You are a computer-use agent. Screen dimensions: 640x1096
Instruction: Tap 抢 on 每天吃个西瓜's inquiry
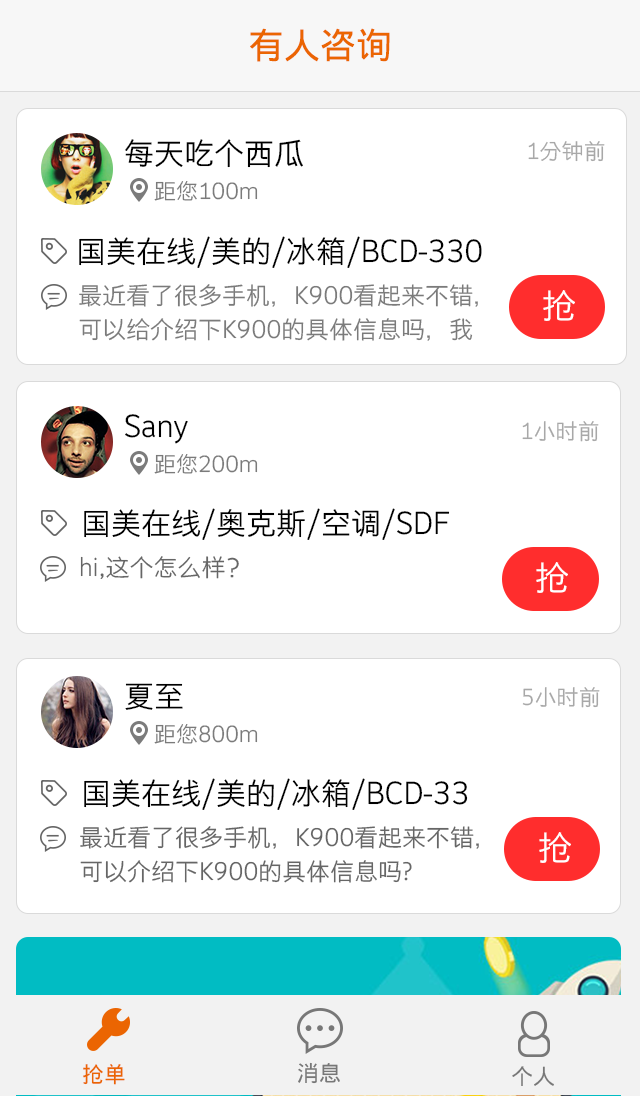click(556, 307)
